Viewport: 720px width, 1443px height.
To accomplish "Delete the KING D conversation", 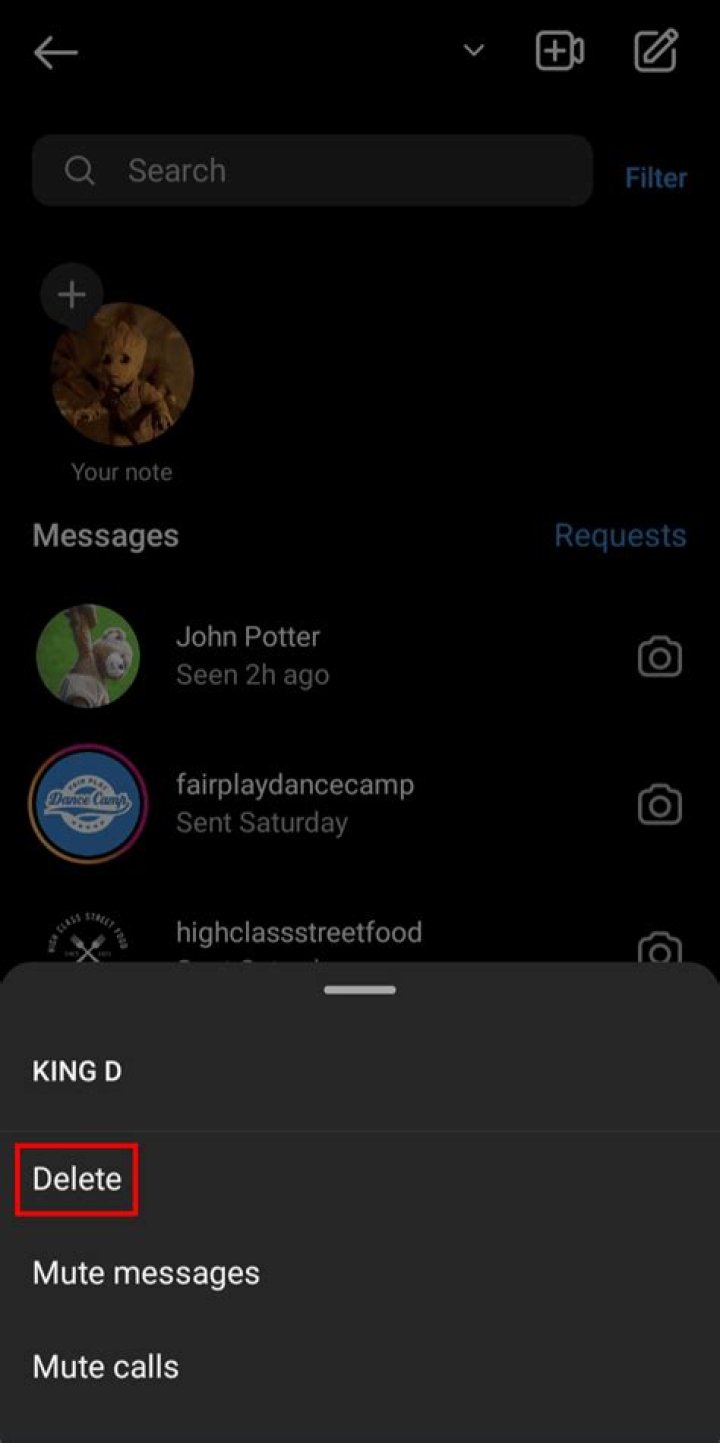I will 77,1179.
